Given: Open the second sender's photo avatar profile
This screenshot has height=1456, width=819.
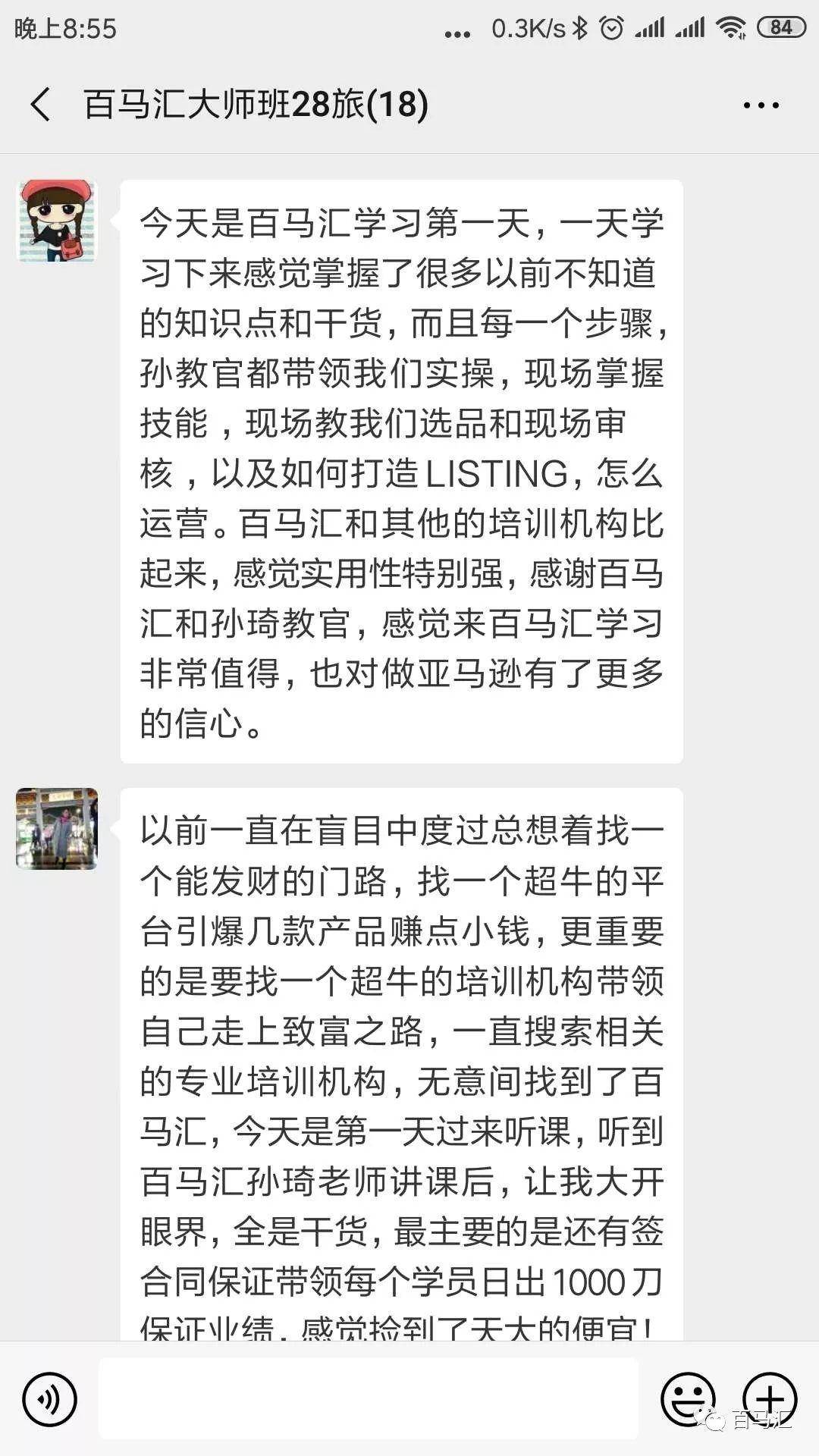Looking at the screenshot, I should click(58, 828).
